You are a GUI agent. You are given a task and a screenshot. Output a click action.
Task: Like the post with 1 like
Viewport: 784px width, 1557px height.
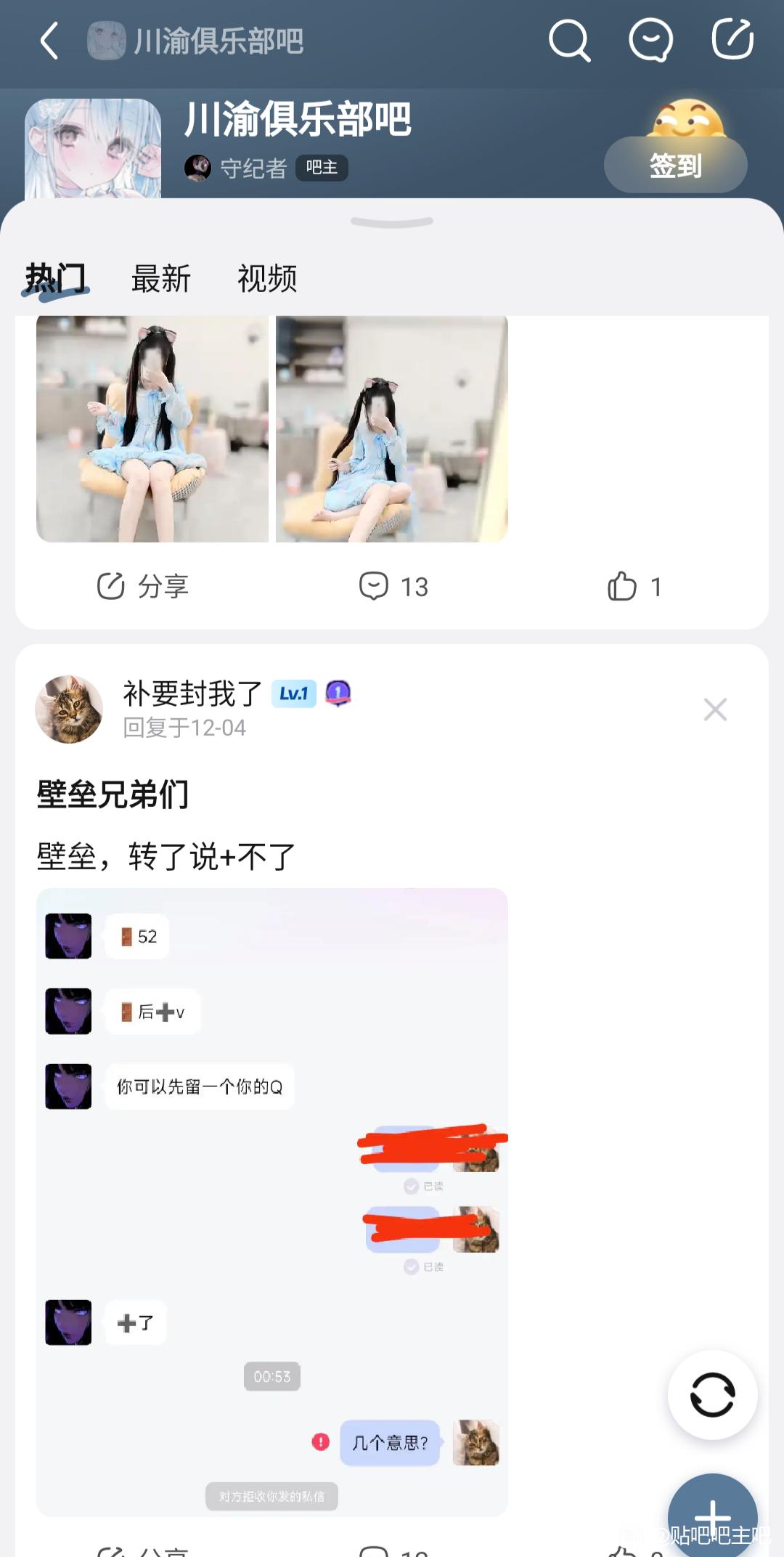tap(634, 586)
